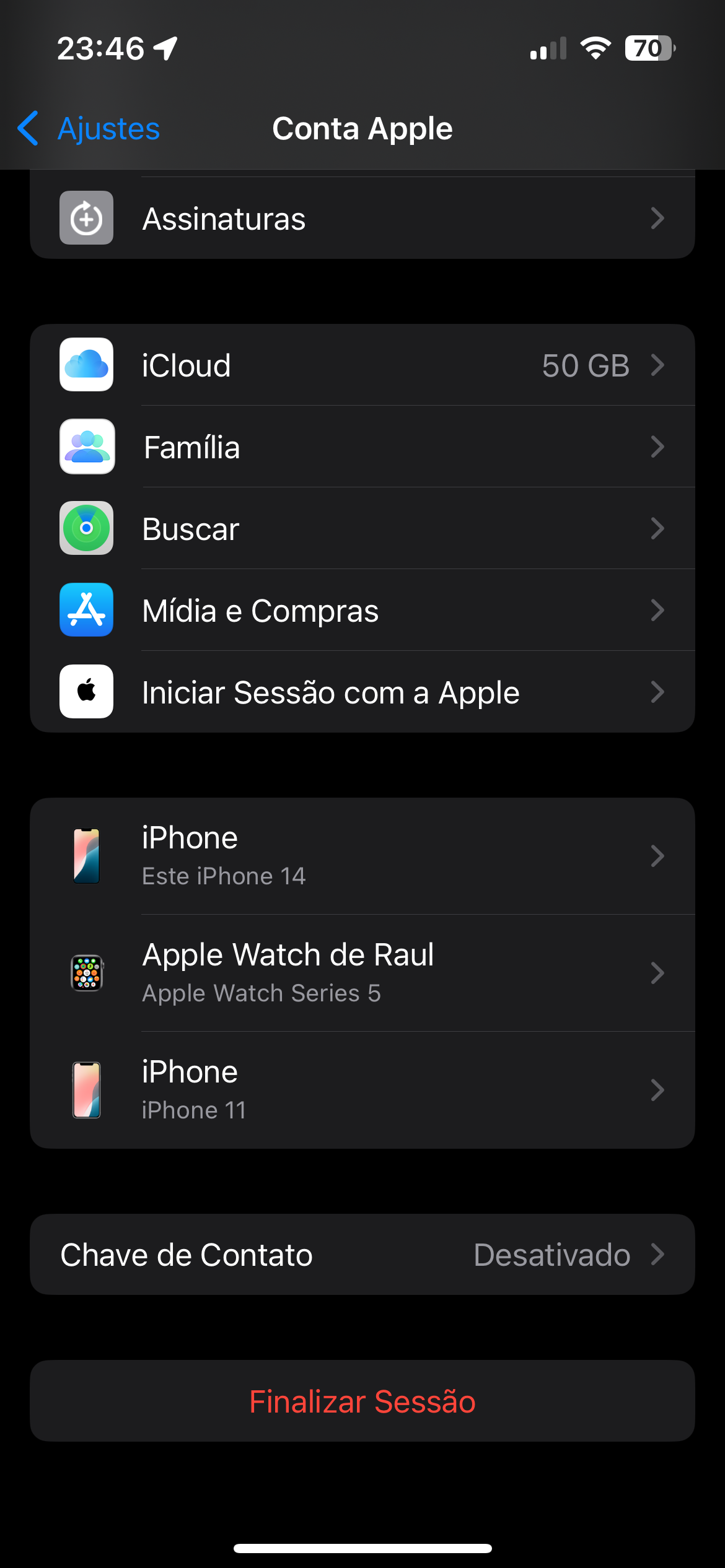This screenshot has height=1568, width=725.
Task: Open Chave de Contato setting
Action: point(362,1255)
